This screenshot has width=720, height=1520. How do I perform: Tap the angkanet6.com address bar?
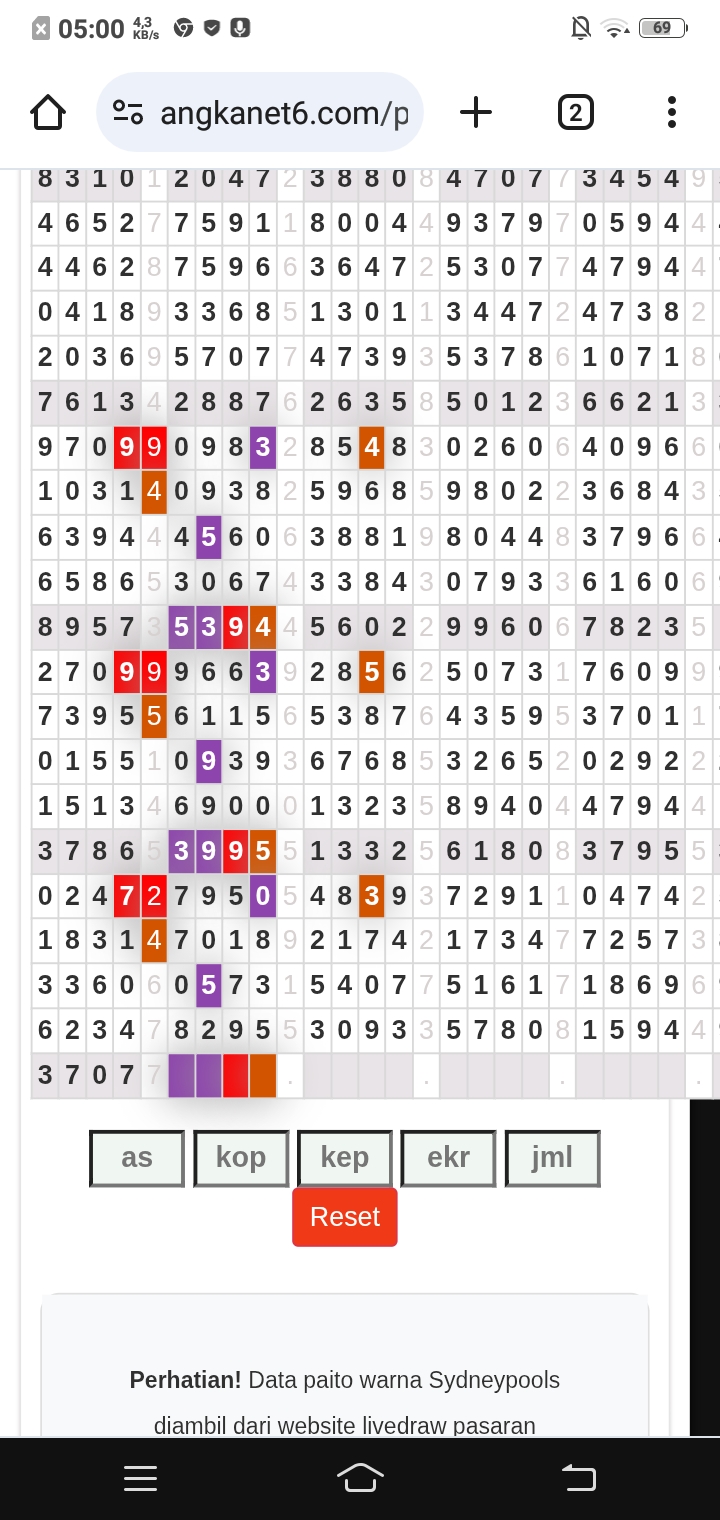pyautogui.click(x=260, y=113)
